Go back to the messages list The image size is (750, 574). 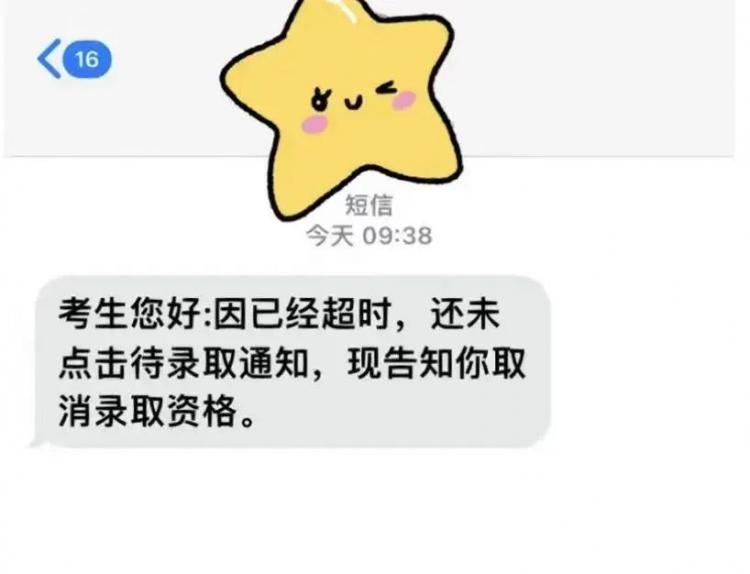[x=50, y=60]
